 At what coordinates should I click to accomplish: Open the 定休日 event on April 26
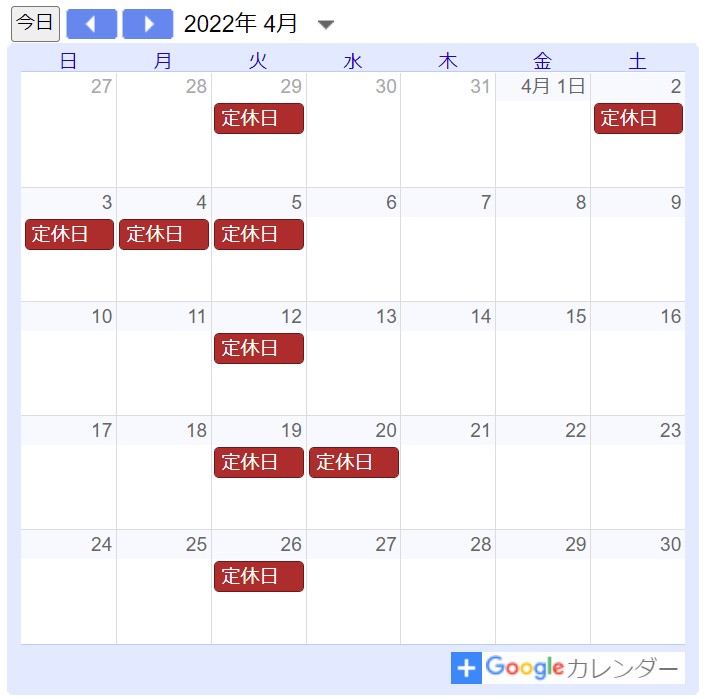click(258, 576)
